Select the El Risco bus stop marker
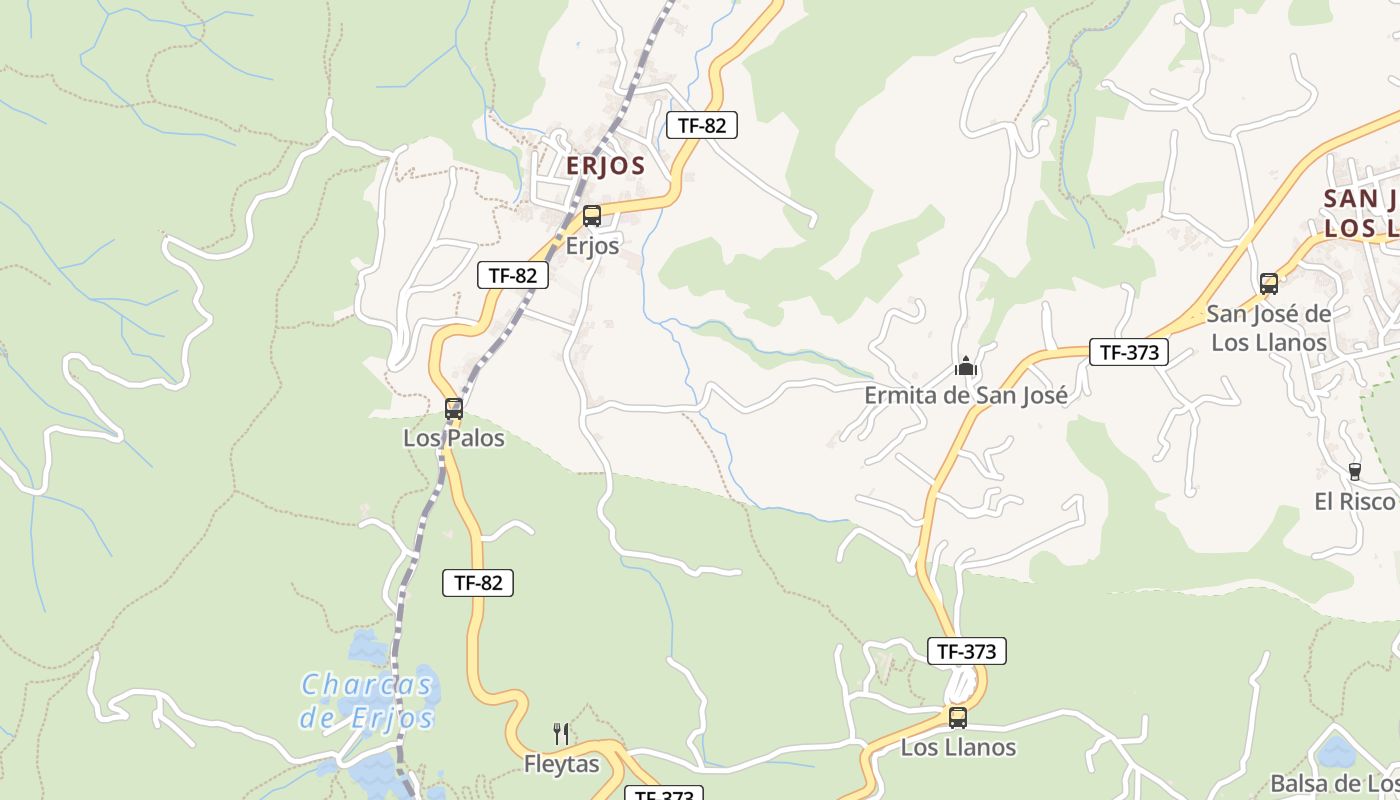Viewport: 1400px width, 800px height. tap(1355, 472)
